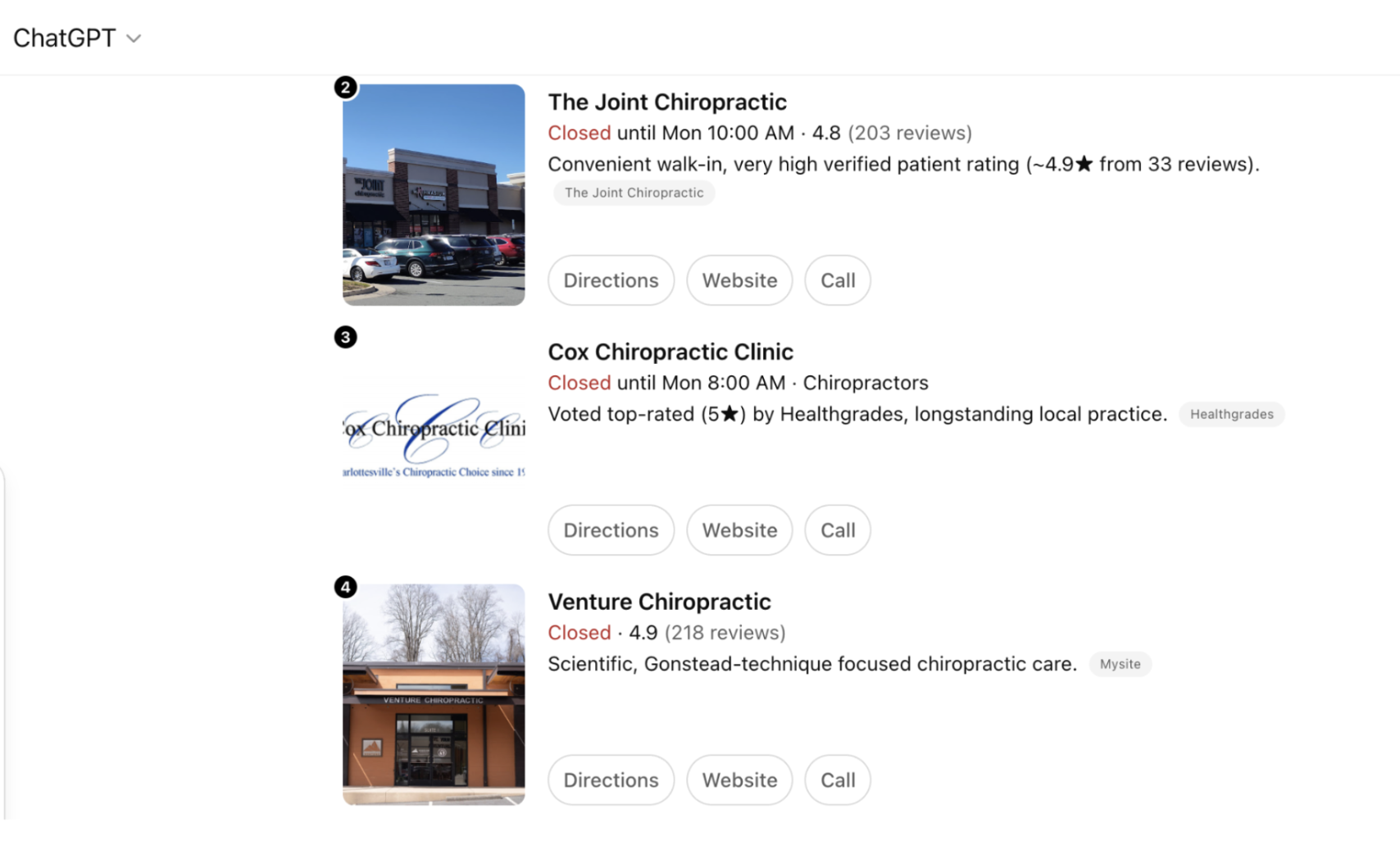Open The Joint Chiropractic website
This screenshot has height=841, width=1400.
[739, 280]
